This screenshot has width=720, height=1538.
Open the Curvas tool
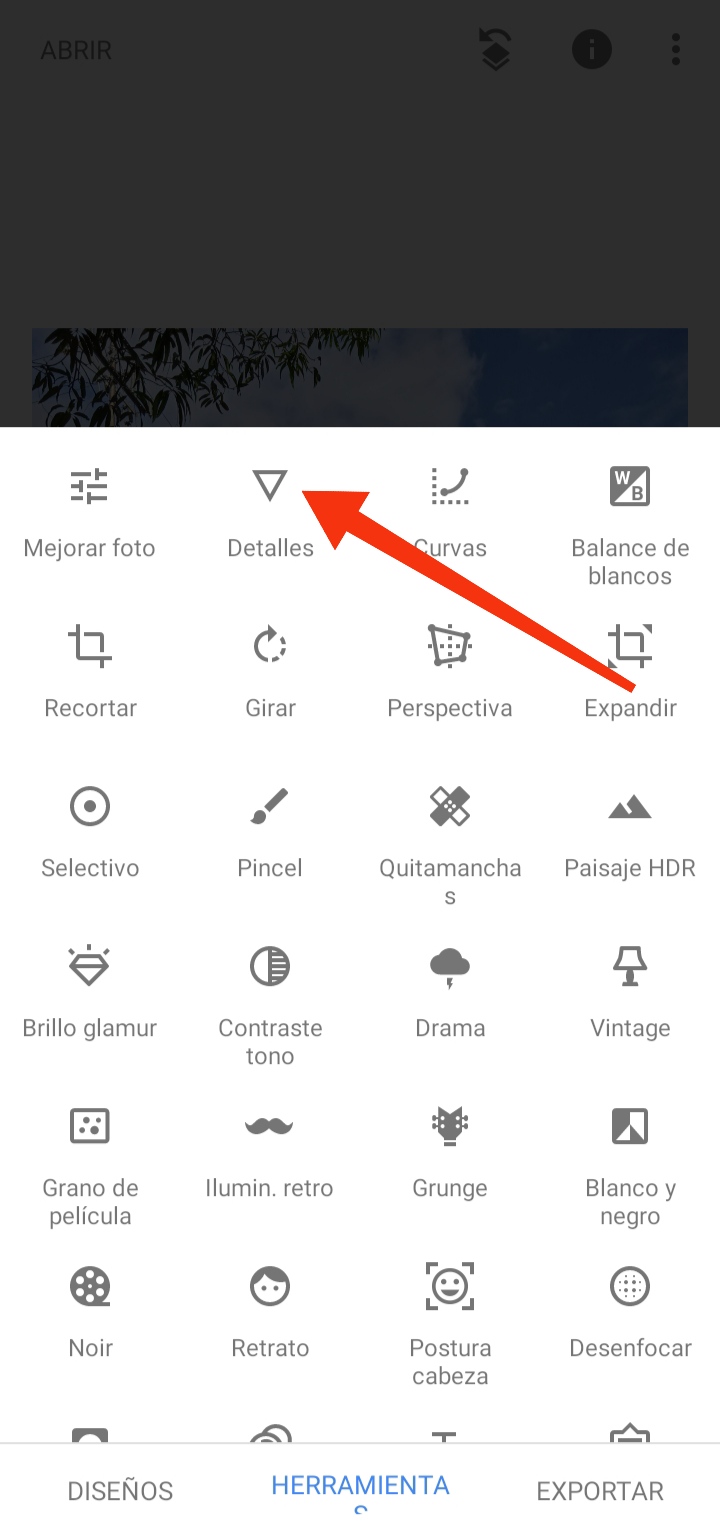point(450,510)
